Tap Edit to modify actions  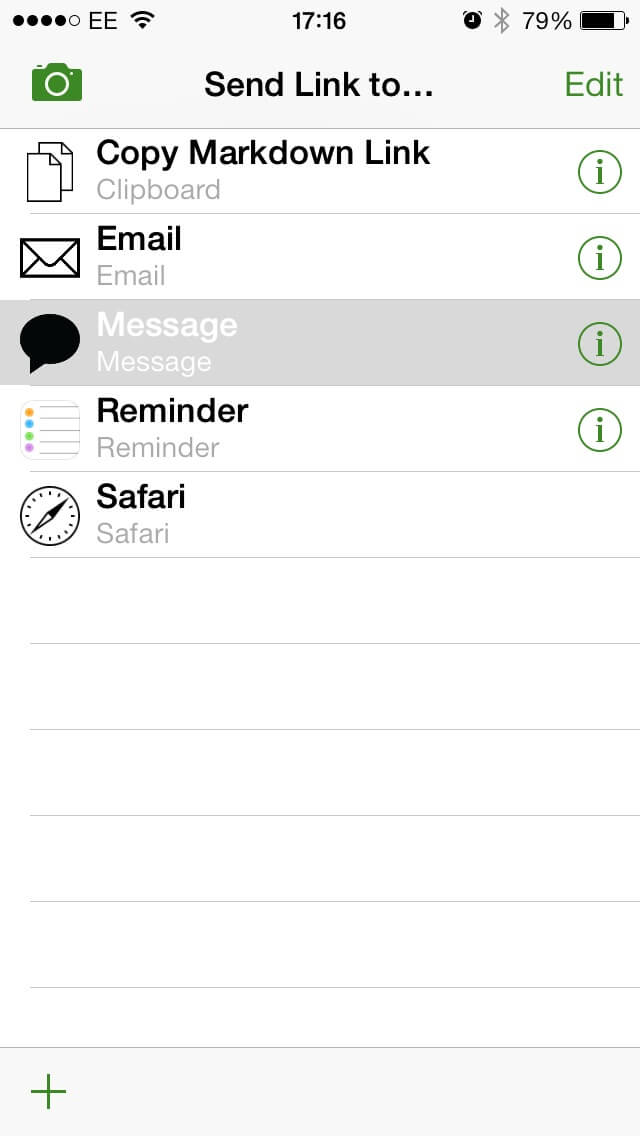tap(594, 84)
